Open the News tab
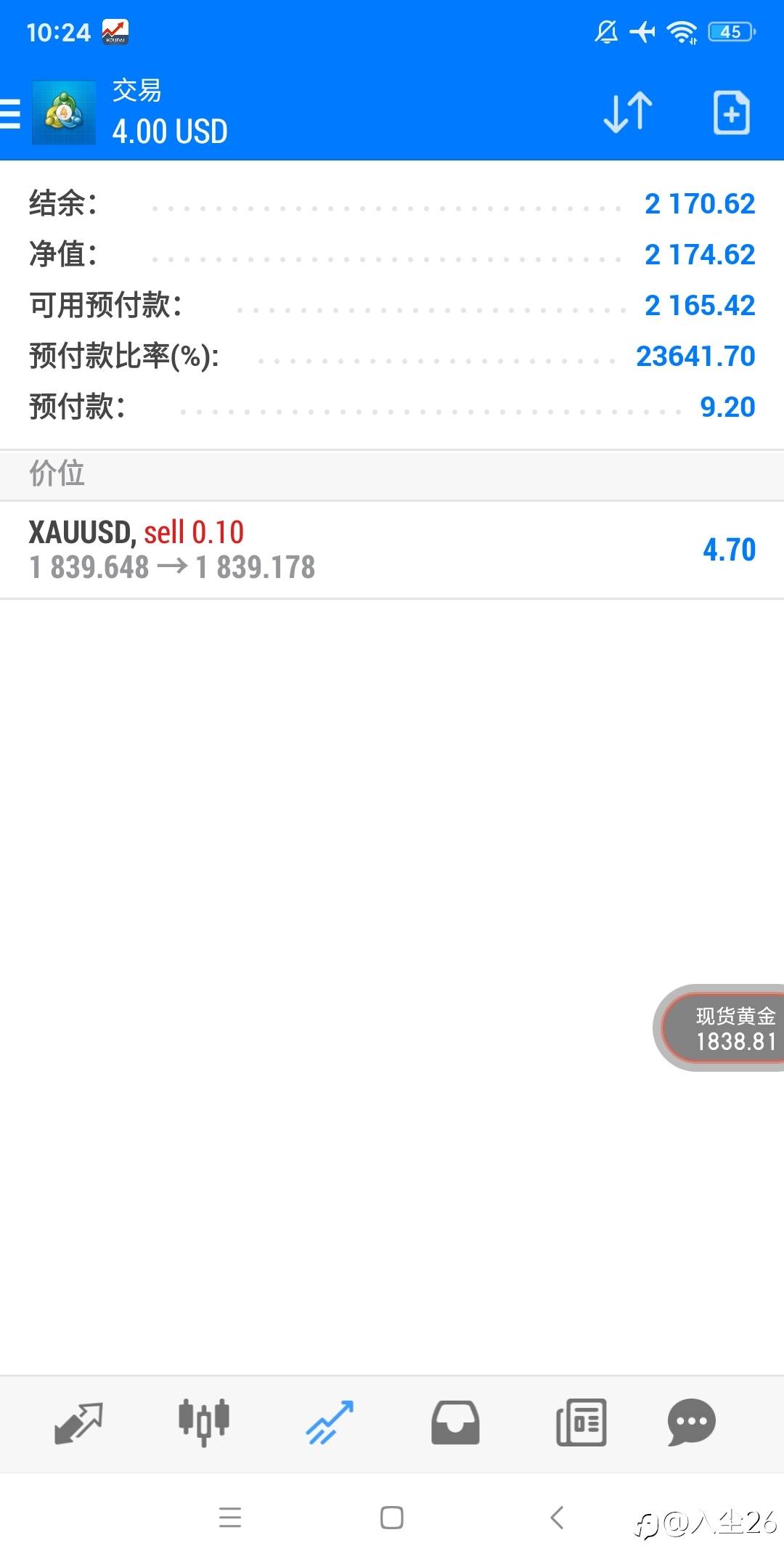 pos(581,1423)
